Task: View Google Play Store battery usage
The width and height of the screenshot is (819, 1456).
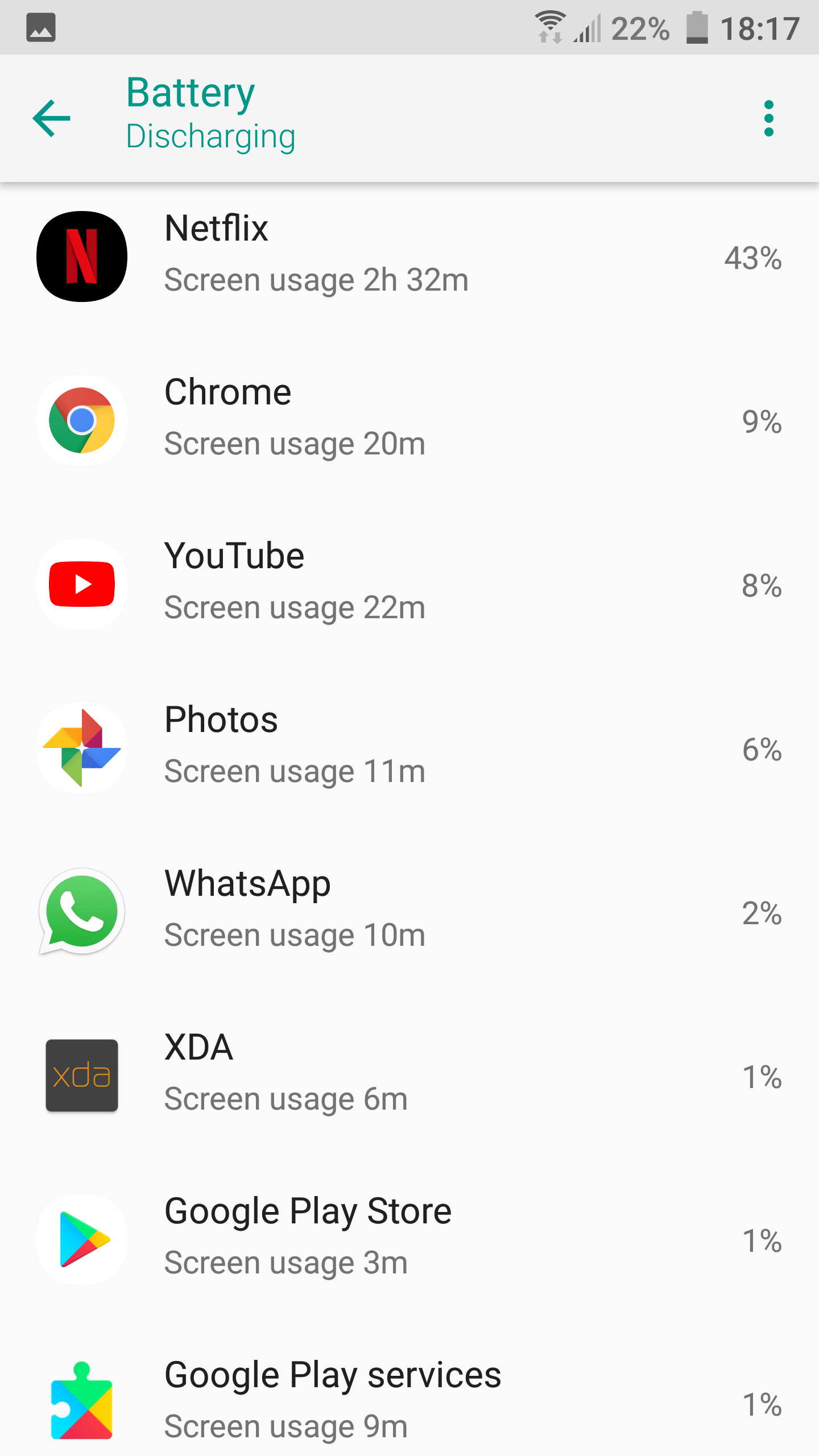Action: (409, 1239)
